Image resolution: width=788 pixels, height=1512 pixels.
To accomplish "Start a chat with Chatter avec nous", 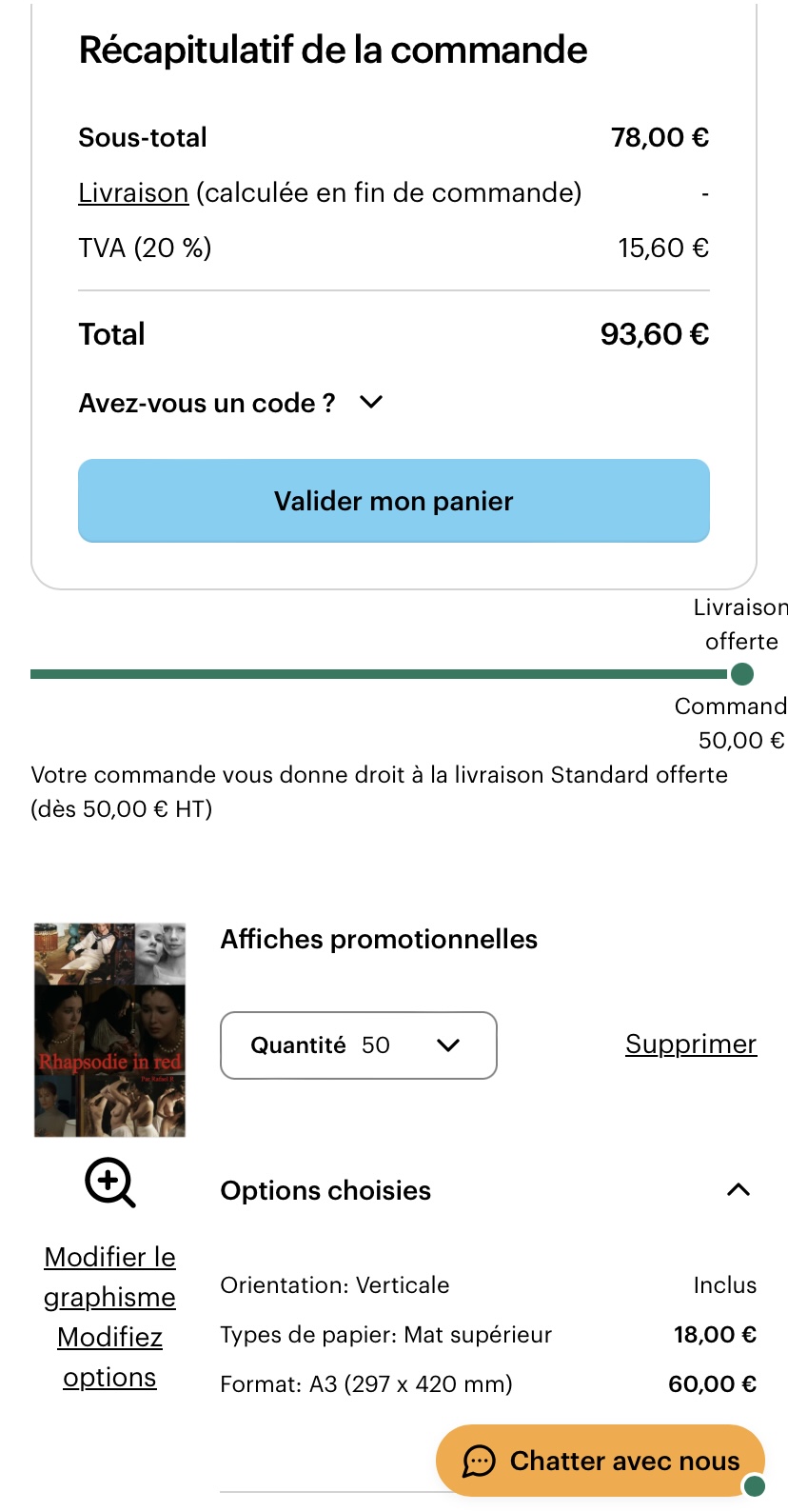I will [601, 1461].
